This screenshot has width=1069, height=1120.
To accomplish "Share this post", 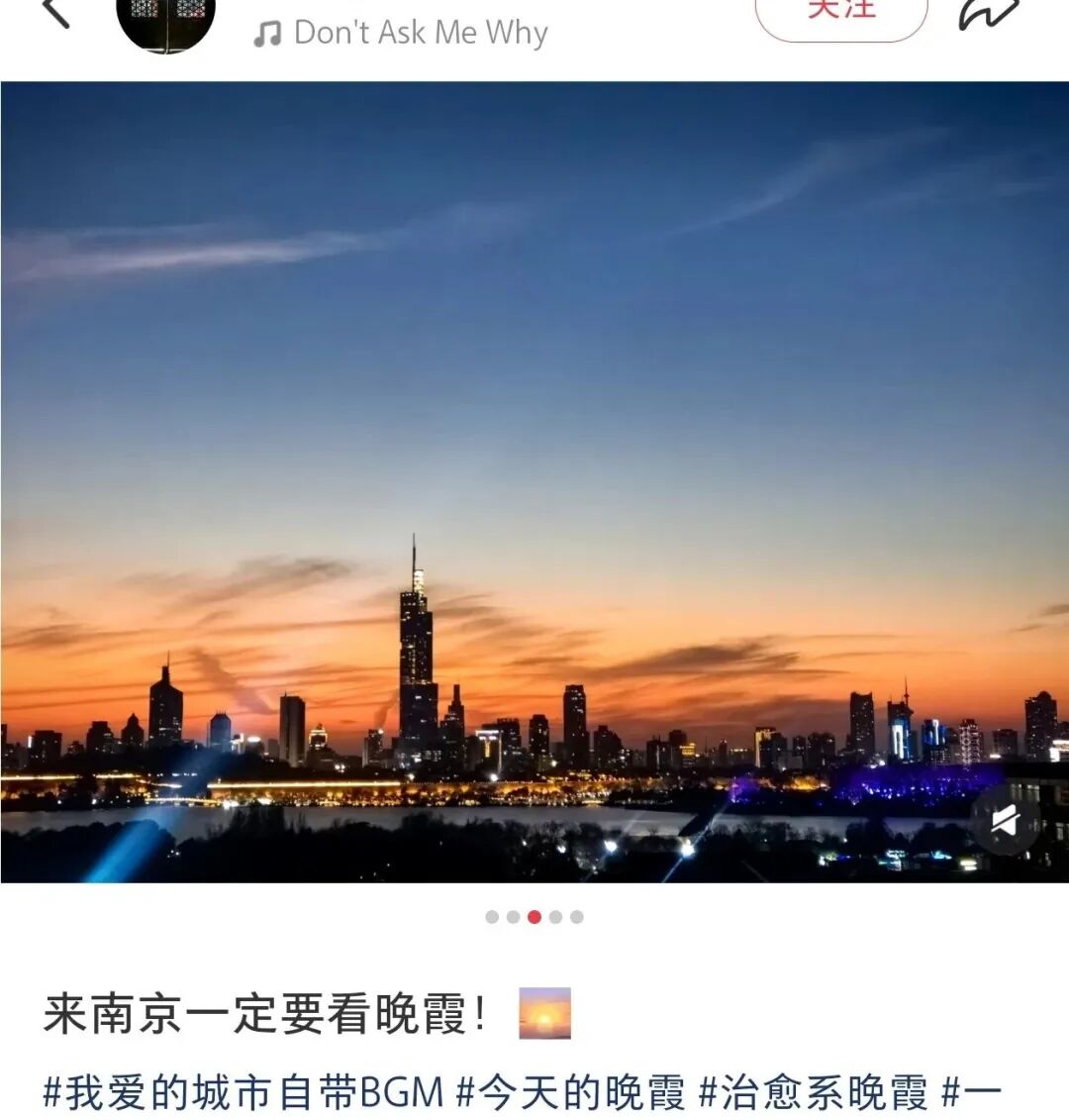I will [x=989, y=12].
